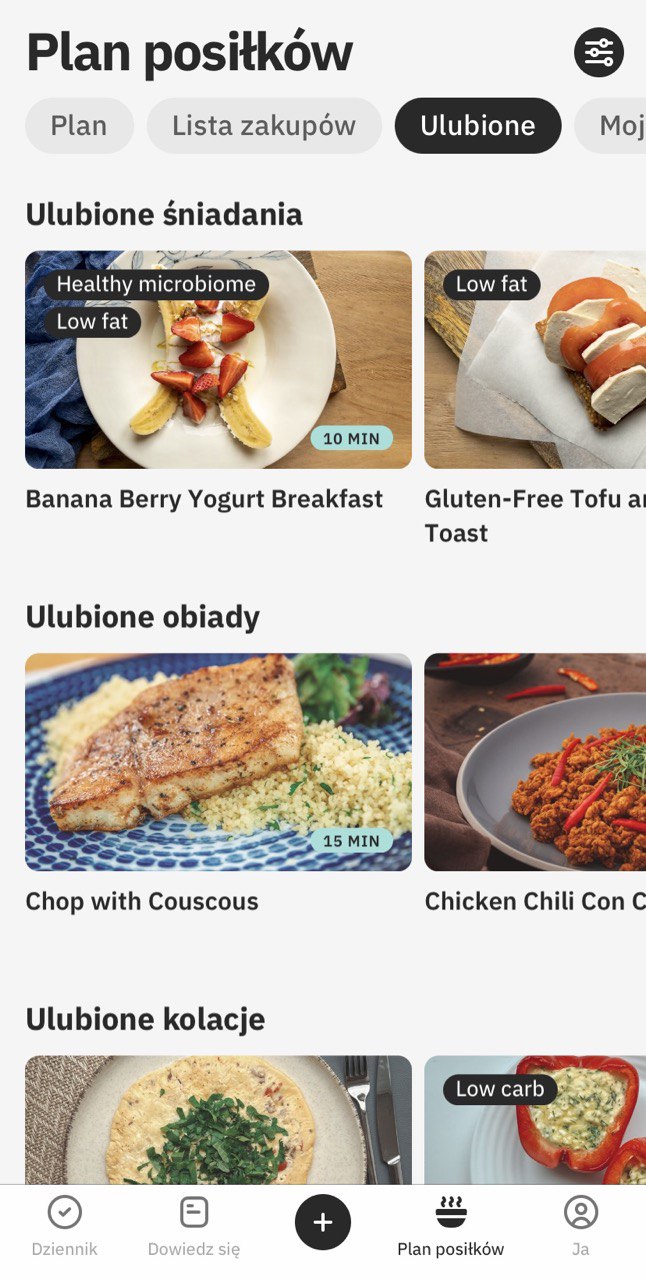This screenshot has height=1280, width=646.
Task: Open the omelette dinner recipe card
Action: pos(218,1120)
